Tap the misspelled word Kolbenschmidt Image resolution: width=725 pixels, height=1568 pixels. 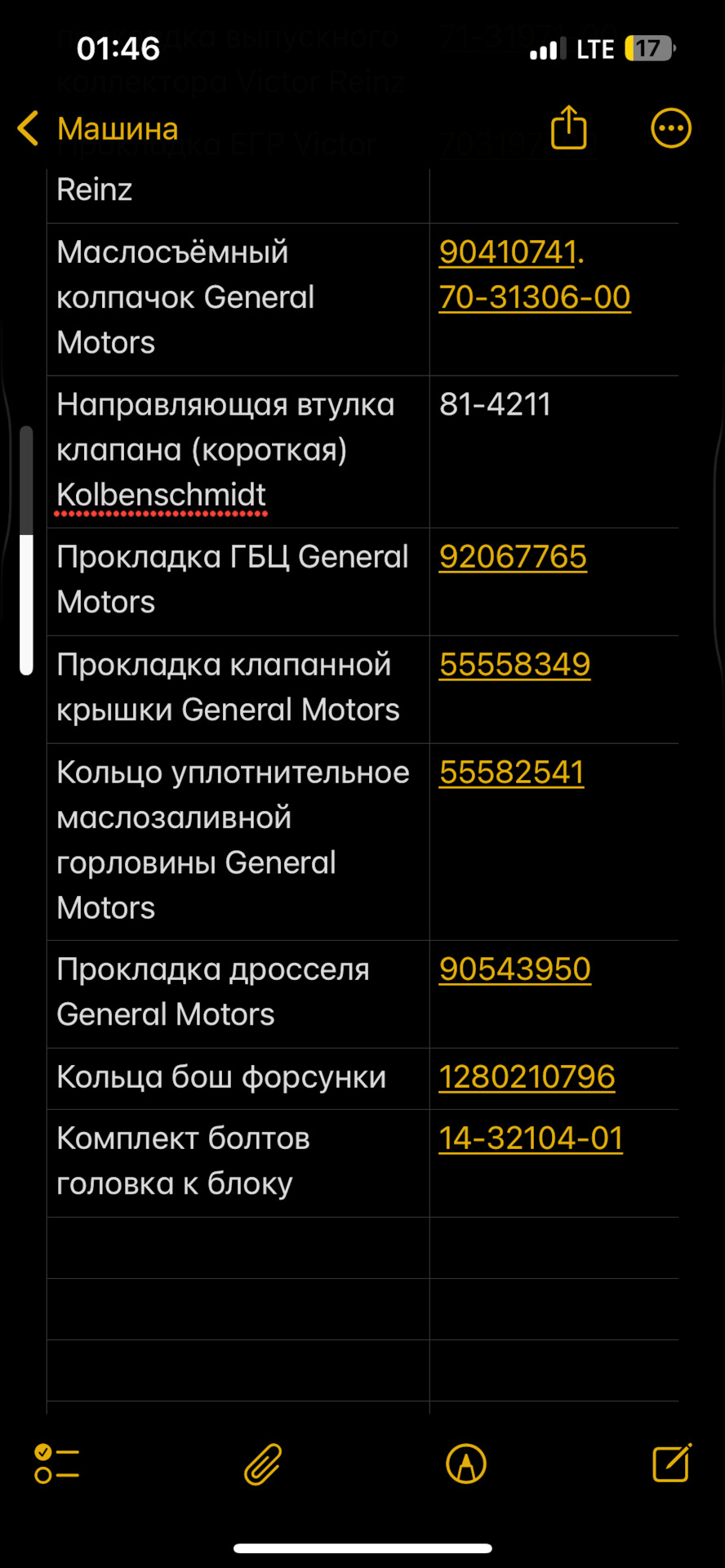[x=160, y=495]
